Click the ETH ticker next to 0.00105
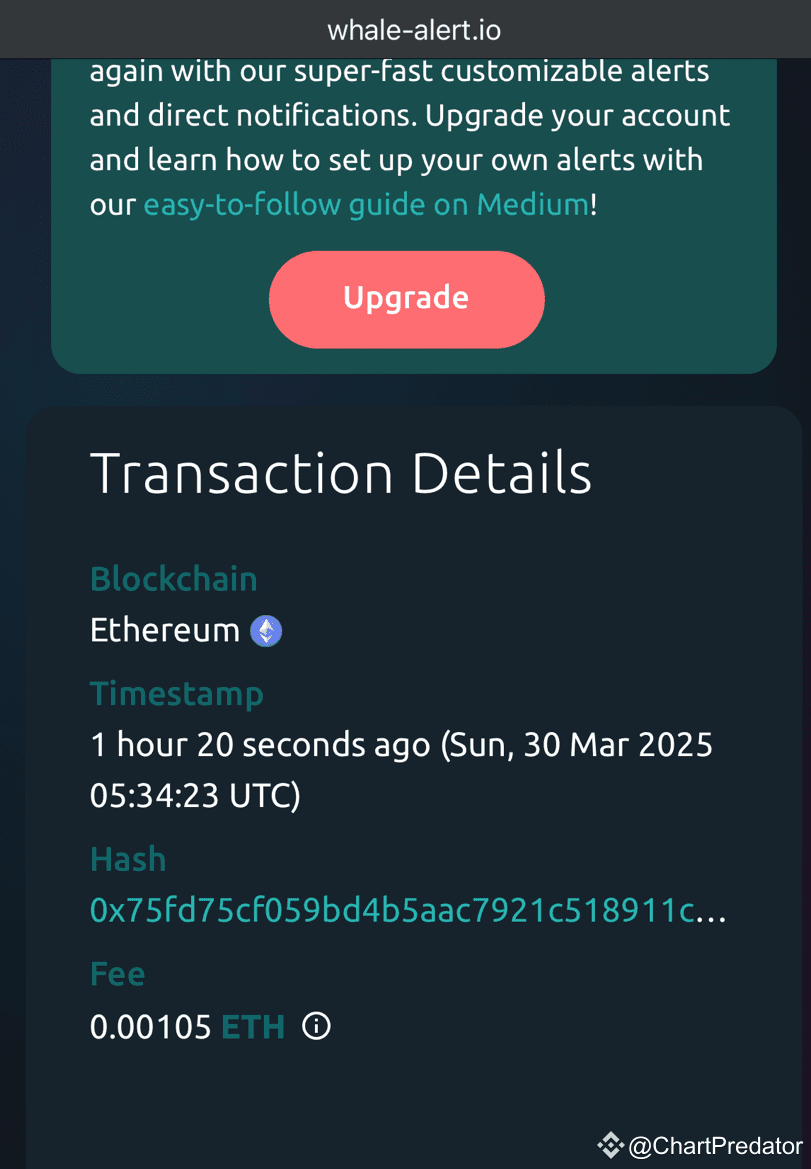Image resolution: width=811 pixels, height=1169 pixels. point(253,1026)
